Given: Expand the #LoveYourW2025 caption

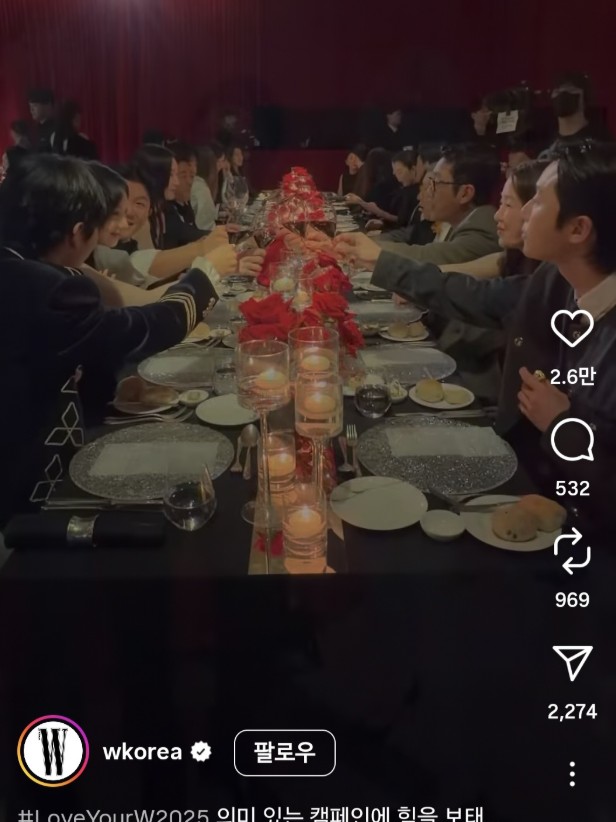Looking at the screenshot, I should coord(250,812).
